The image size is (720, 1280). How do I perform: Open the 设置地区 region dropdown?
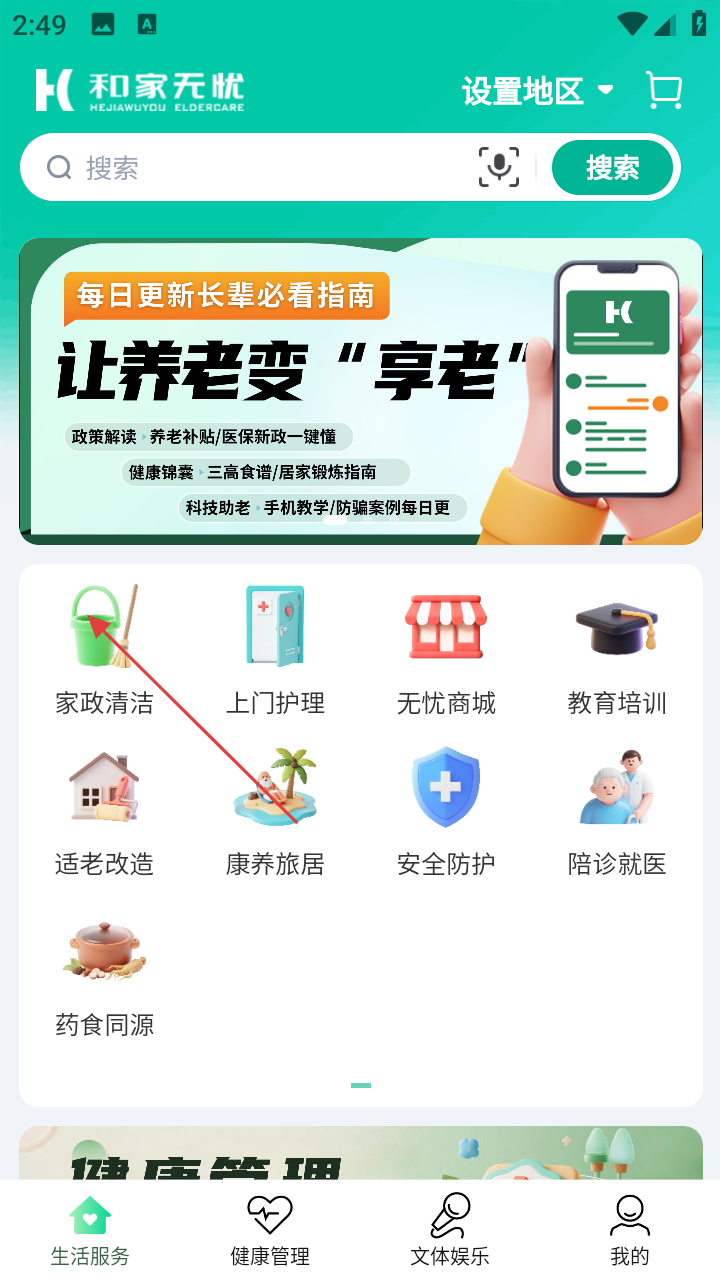(x=537, y=91)
